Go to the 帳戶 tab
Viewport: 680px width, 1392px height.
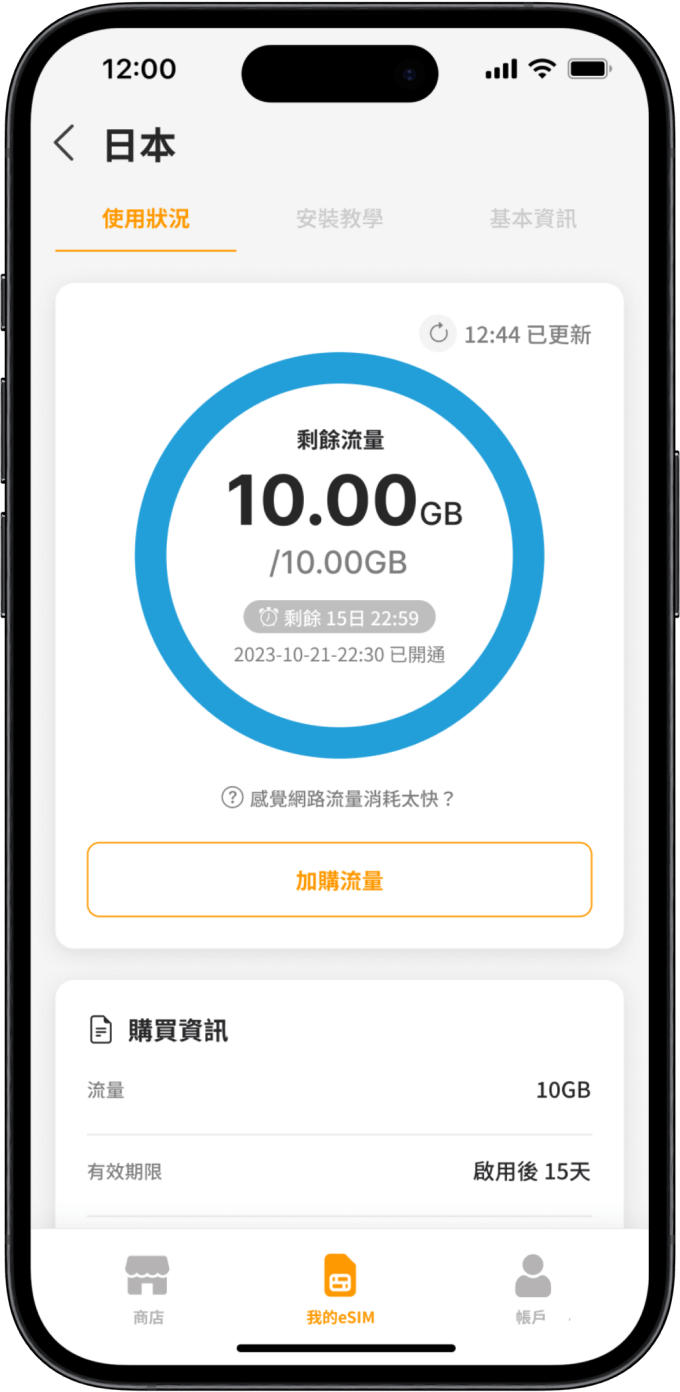(x=531, y=1288)
